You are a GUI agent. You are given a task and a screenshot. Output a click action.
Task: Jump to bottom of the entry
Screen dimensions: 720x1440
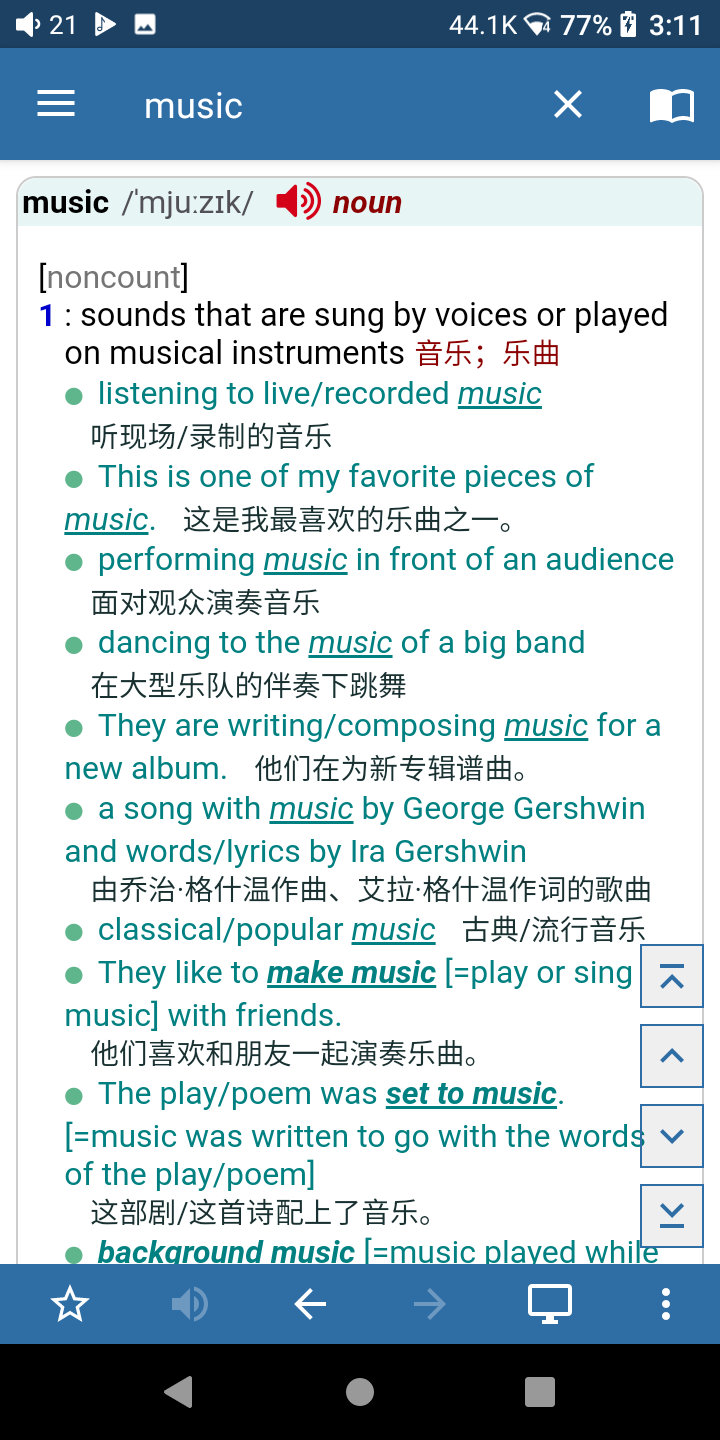pyautogui.click(x=672, y=1216)
